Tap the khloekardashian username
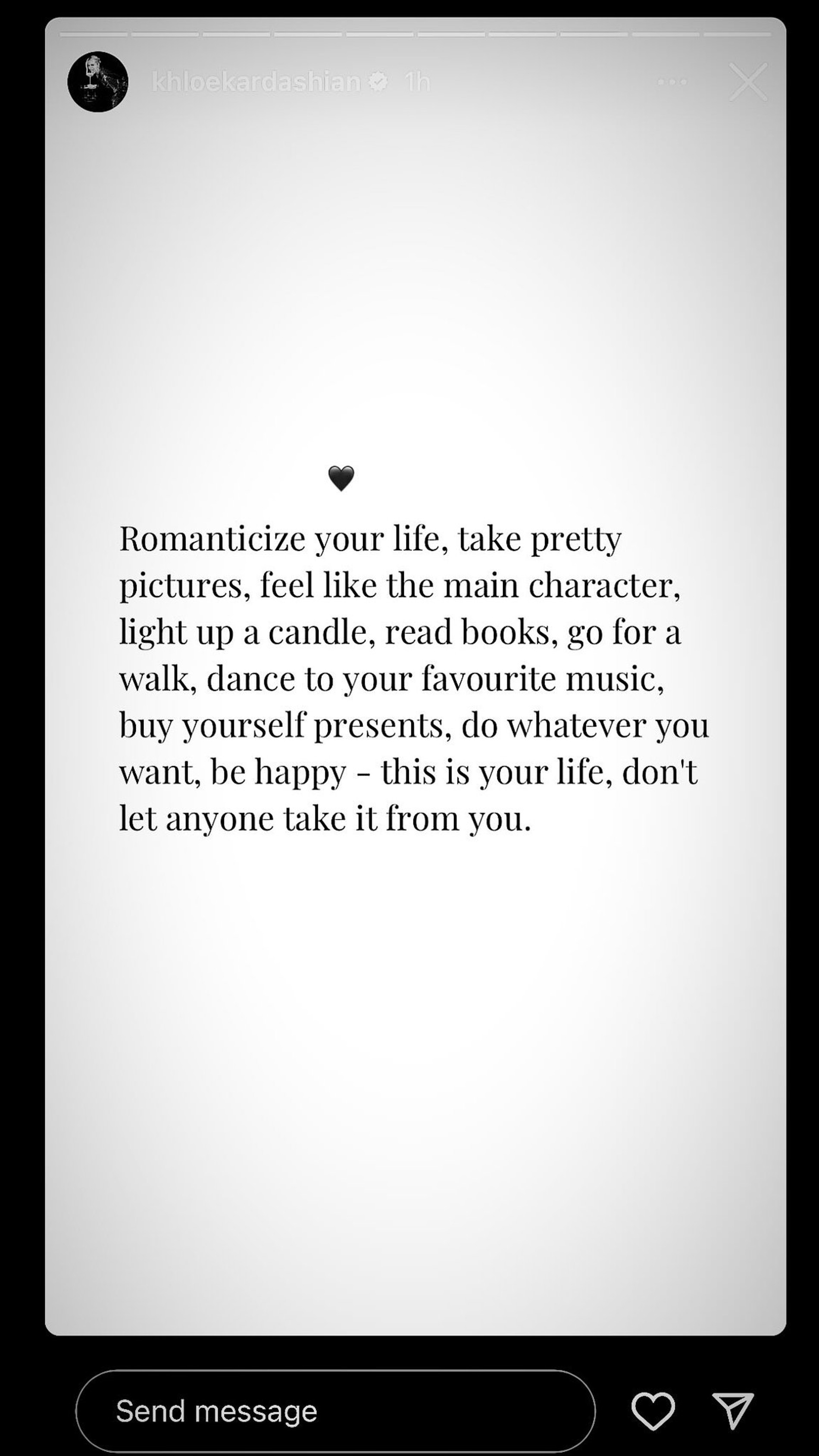This screenshot has width=819, height=1456. pos(256,82)
